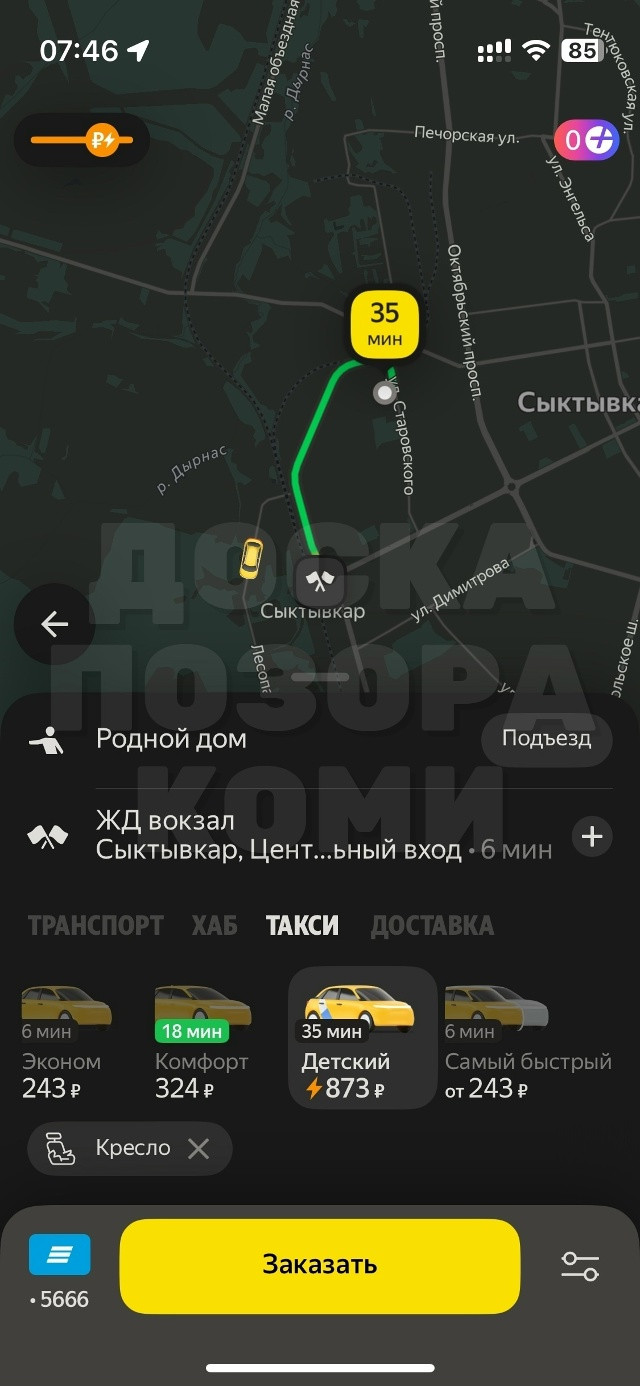The height and width of the screenshot is (1386, 640).
Task: Switch to the Транспорт tab
Action: [95, 925]
